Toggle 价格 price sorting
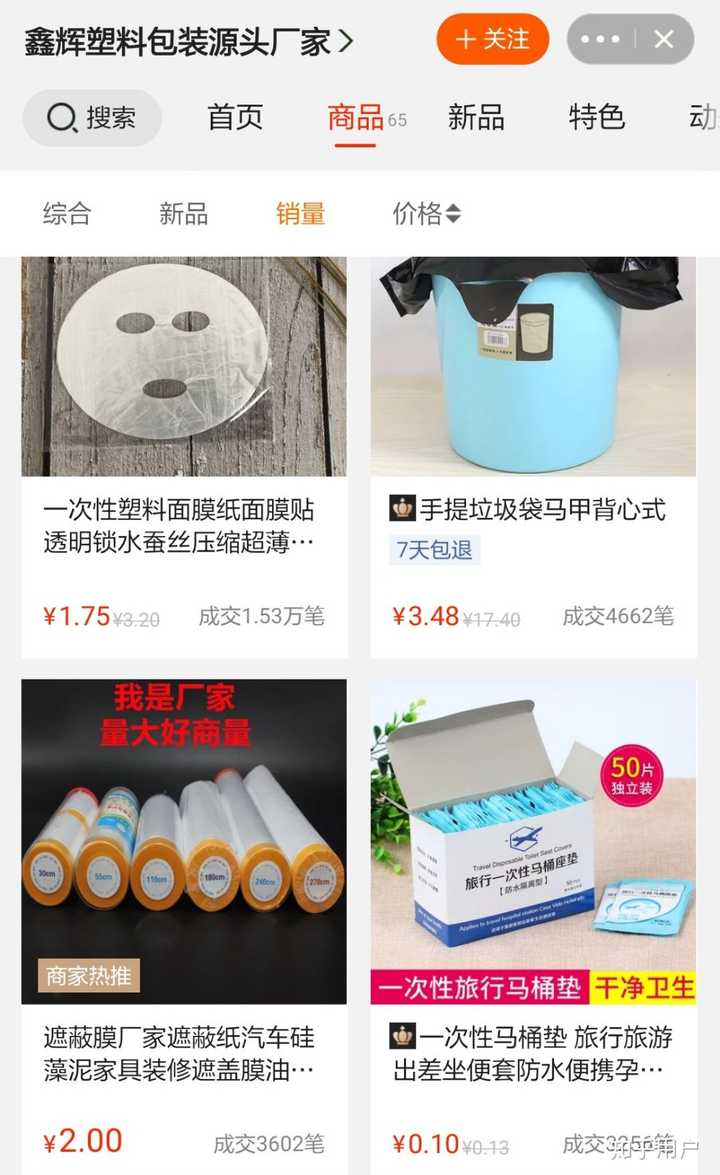This screenshot has width=720, height=1175. coord(426,213)
